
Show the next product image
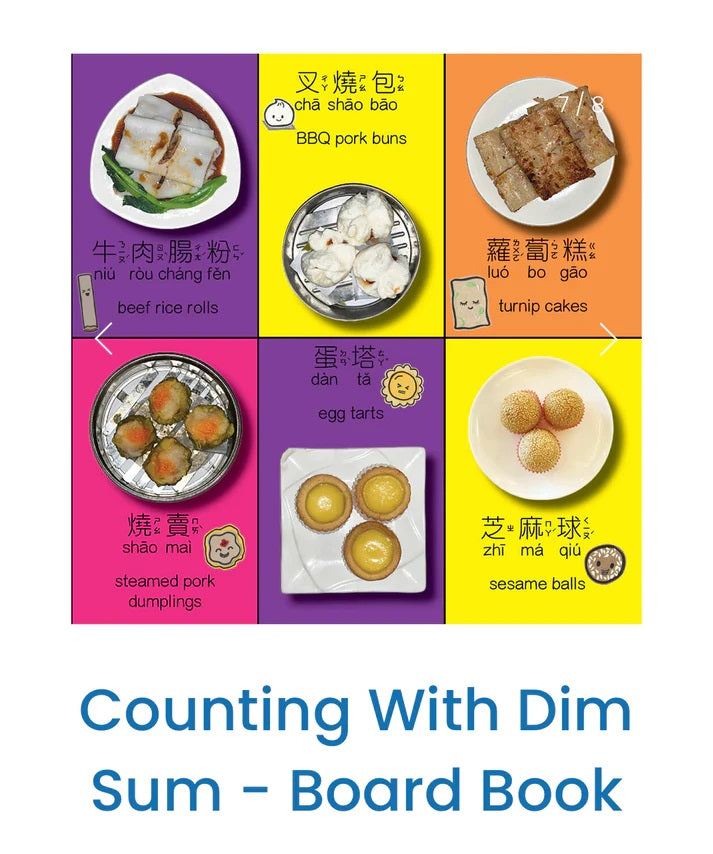click(608, 340)
